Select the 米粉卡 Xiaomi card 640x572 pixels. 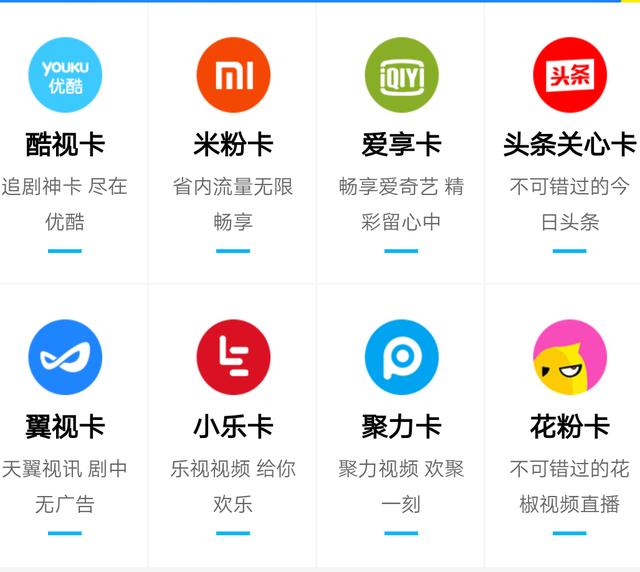pyautogui.click(x=233, y=144)
